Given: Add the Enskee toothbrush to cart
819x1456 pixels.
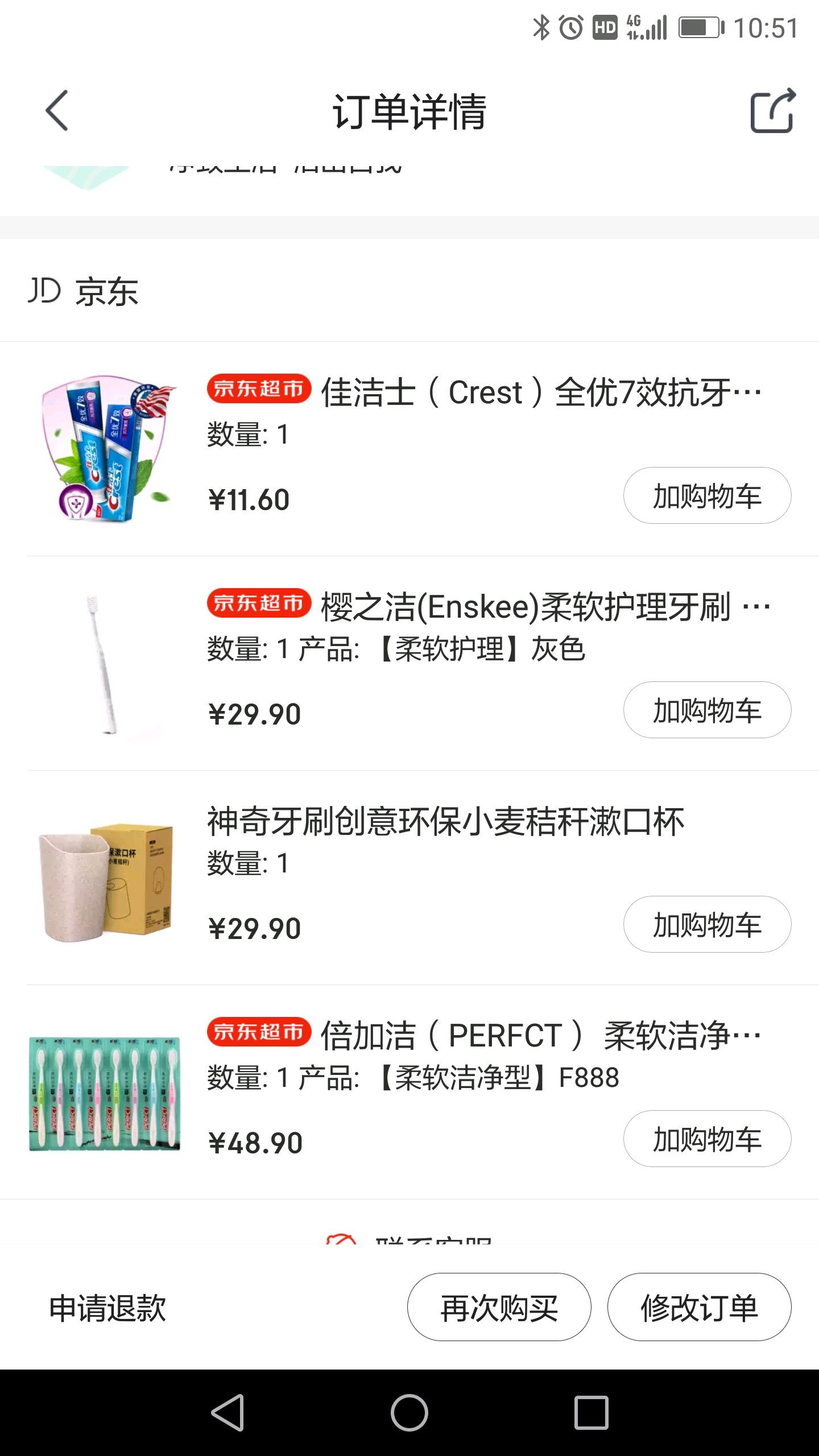Looking at the screenshot, I should (x=707, y=710).
